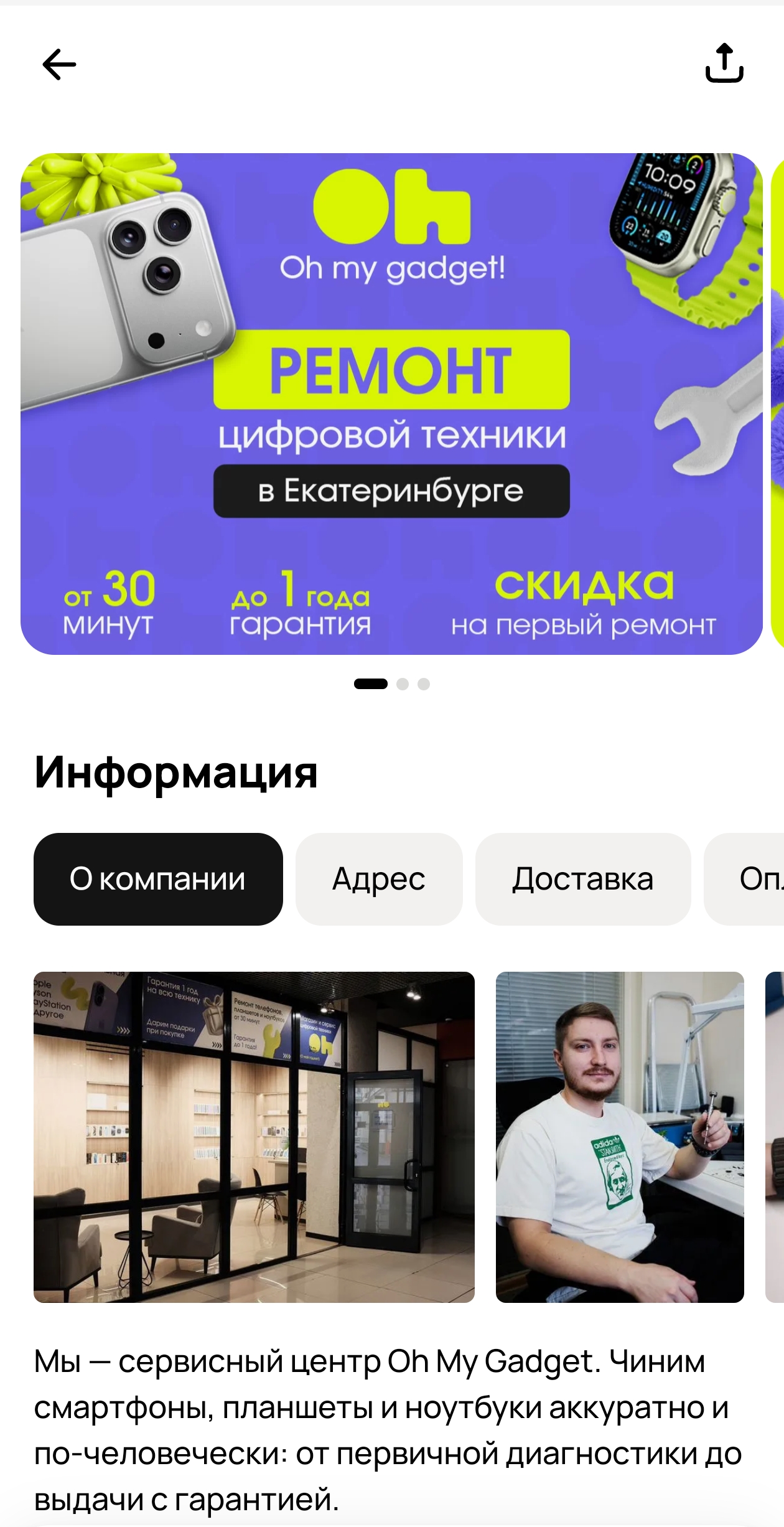Jump to the second banner page dot
The image size is (784, 1527).
click(x=403, y=684)
